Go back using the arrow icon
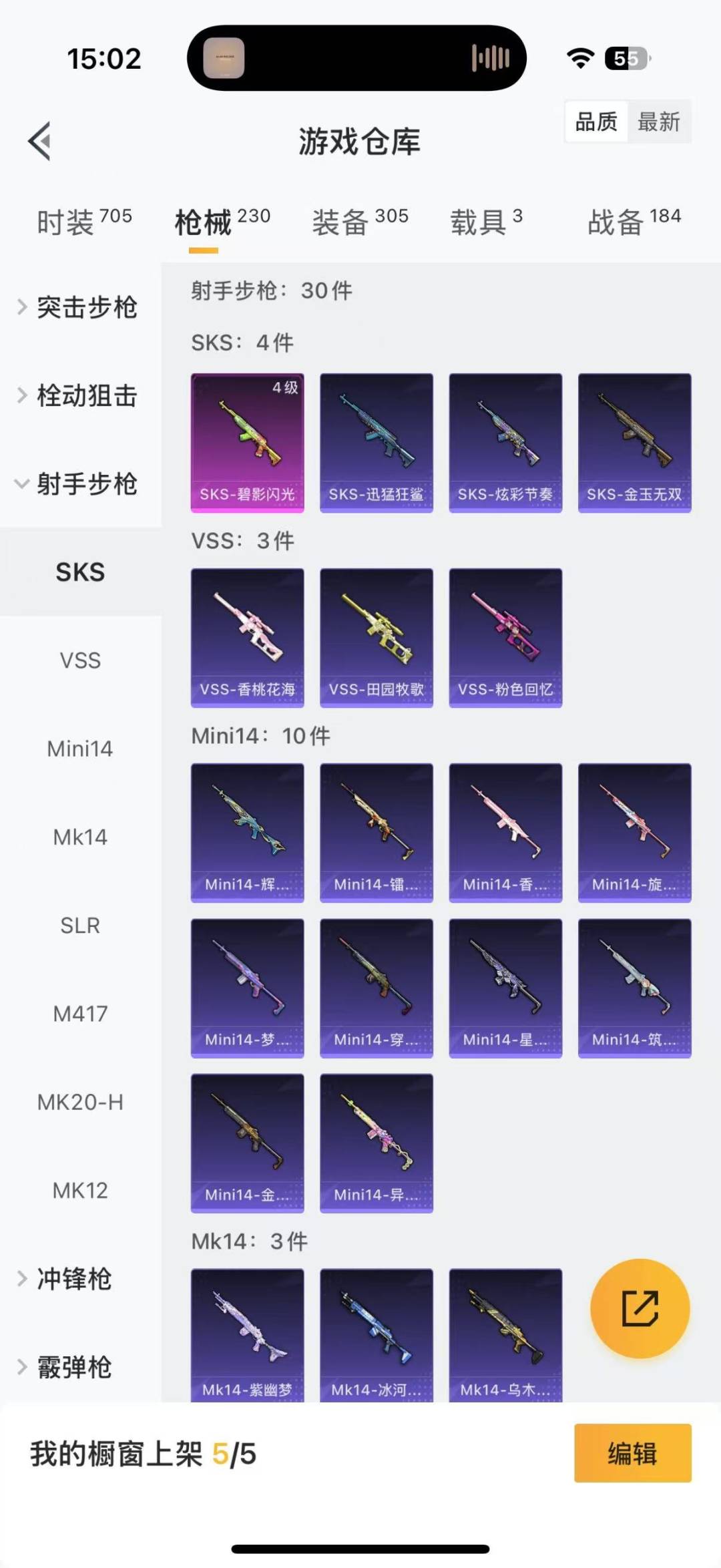 pyautogui.click(x=40, y=141)
